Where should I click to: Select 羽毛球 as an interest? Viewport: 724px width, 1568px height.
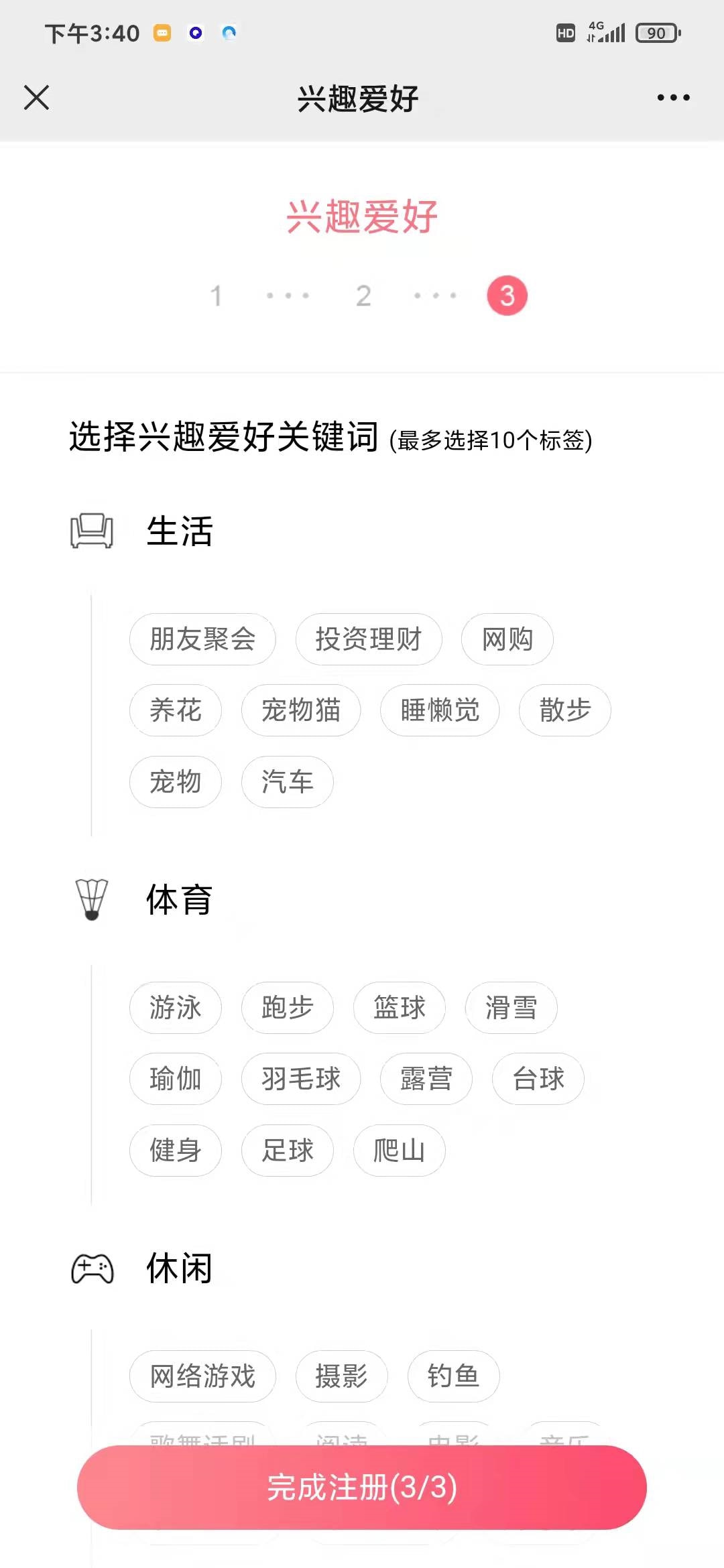click(301, 1079)
